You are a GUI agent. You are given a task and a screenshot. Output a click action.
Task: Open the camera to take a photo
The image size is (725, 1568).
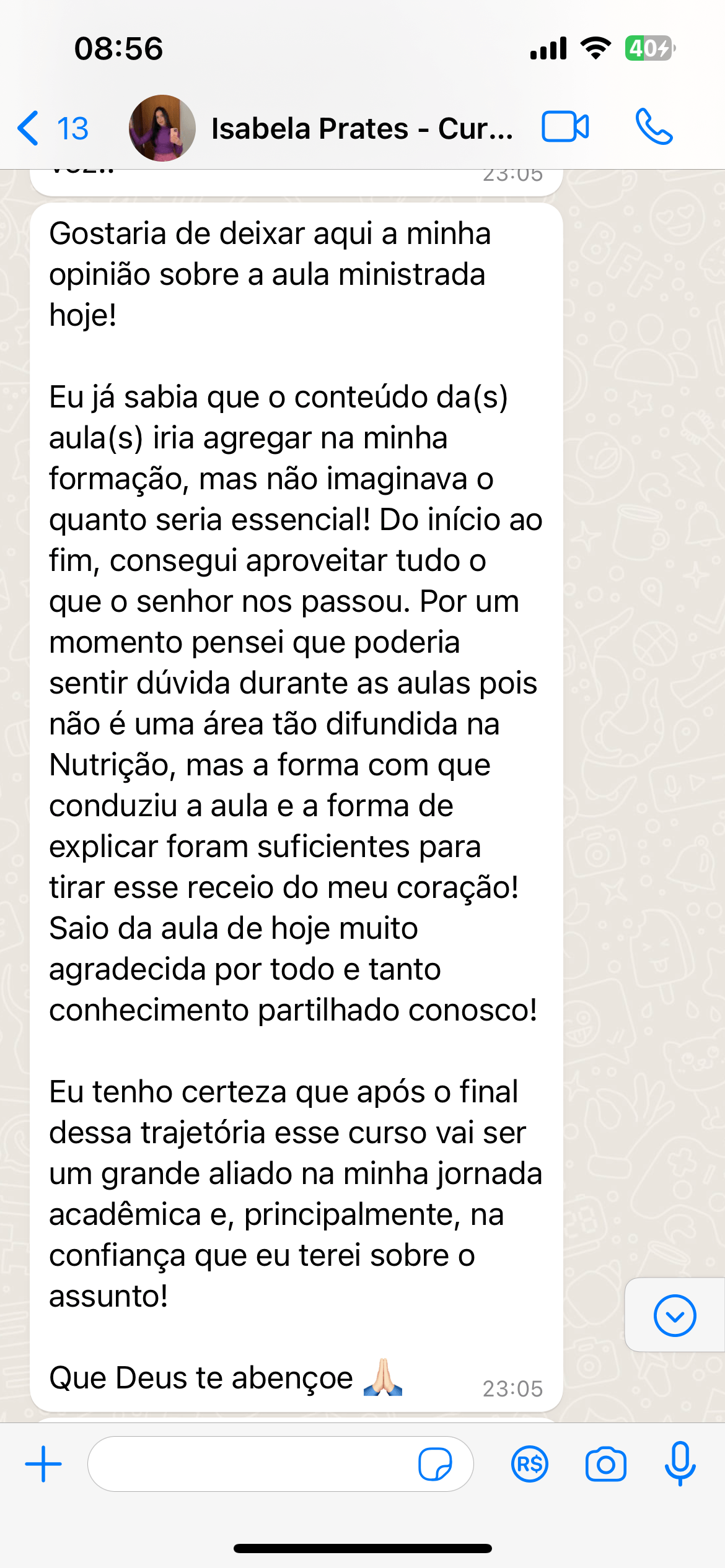click(605, 1464)
